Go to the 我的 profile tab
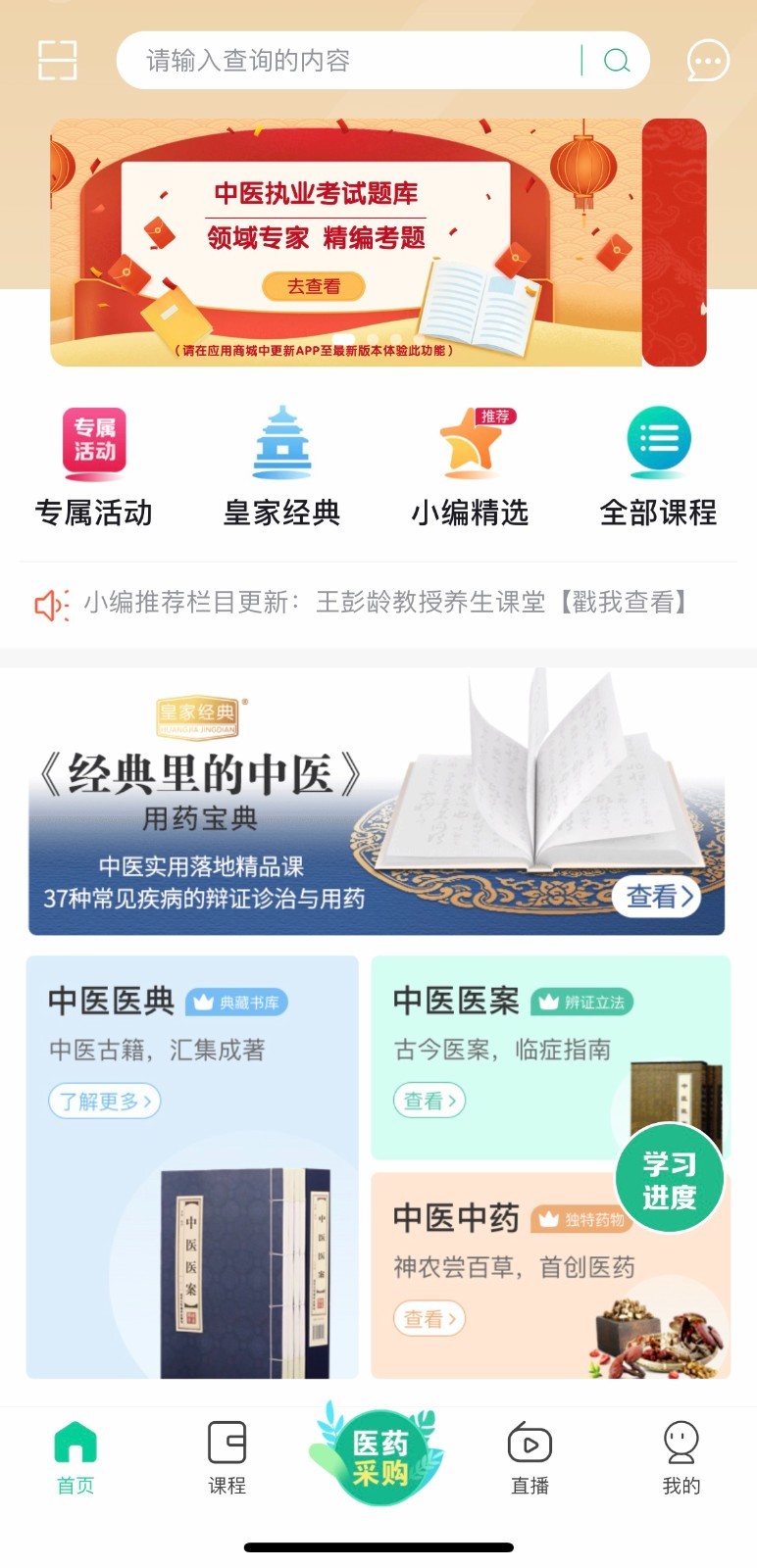 [x=681, y=1458]
